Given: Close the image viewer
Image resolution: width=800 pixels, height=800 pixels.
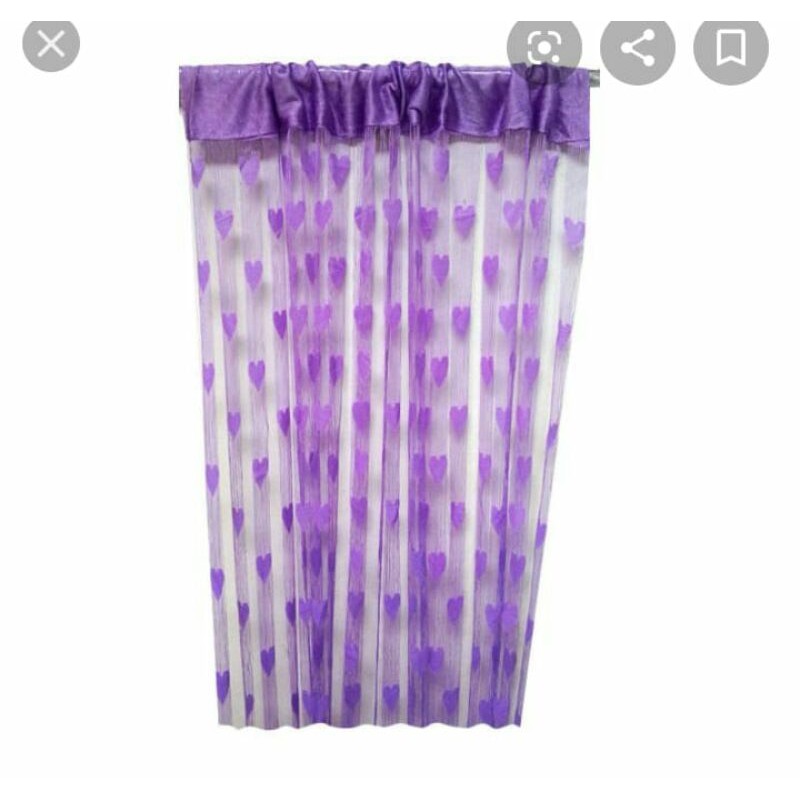Looking at the screenshot, I should pos(50,44).
